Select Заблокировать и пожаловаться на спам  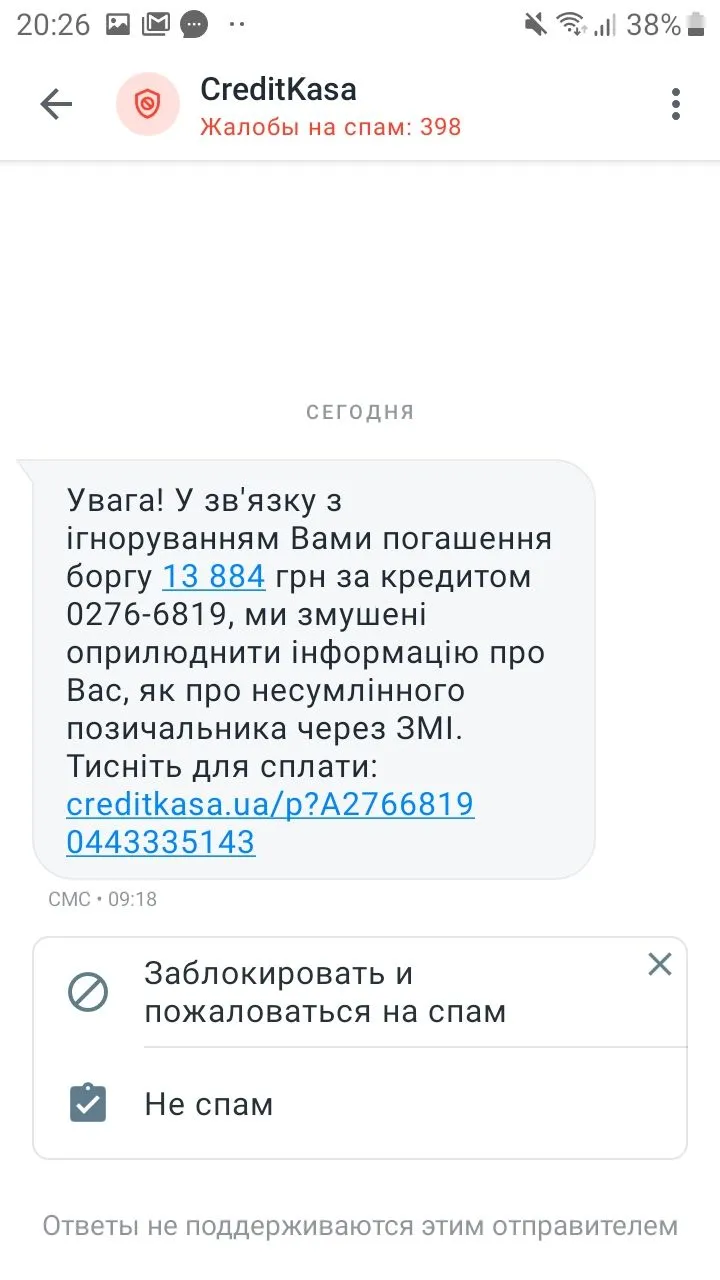pyautogui.click(x=325, y=992)
